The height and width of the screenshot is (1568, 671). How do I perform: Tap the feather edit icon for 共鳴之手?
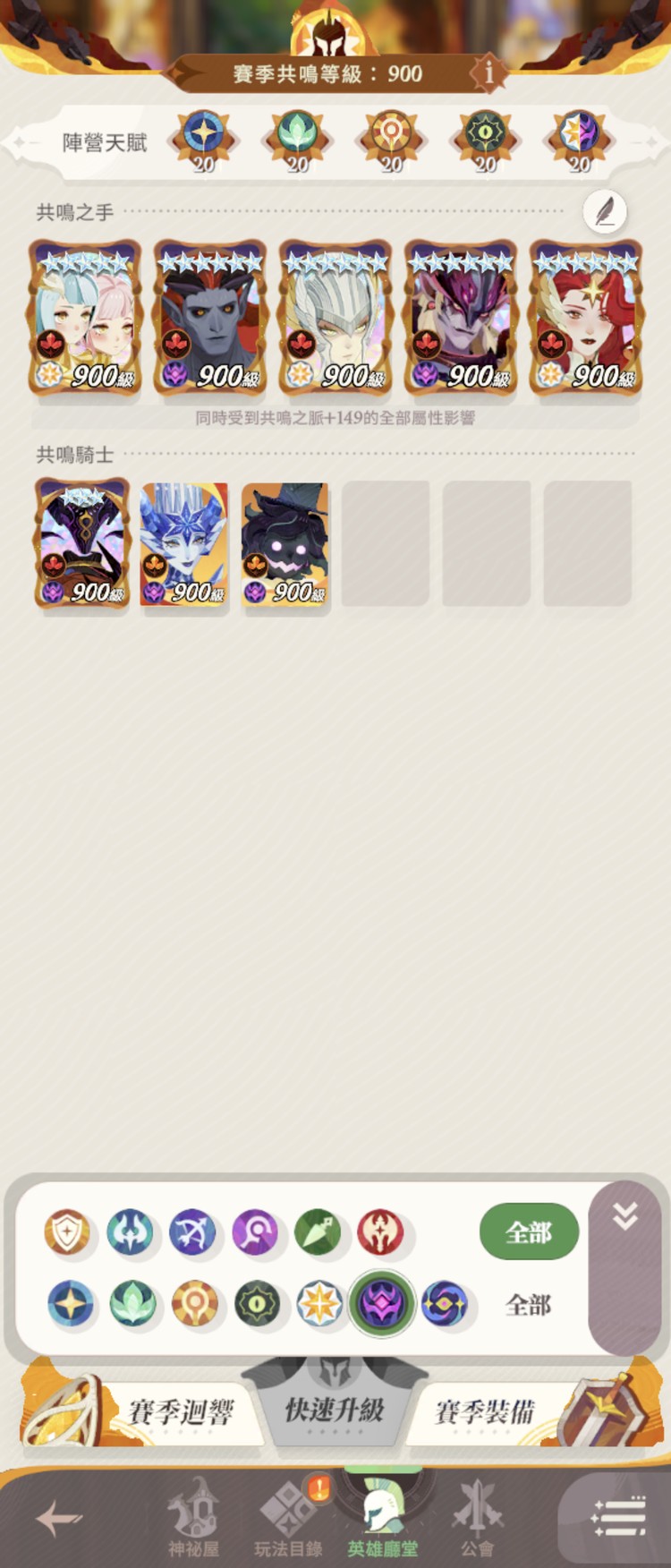coord(605,212)
